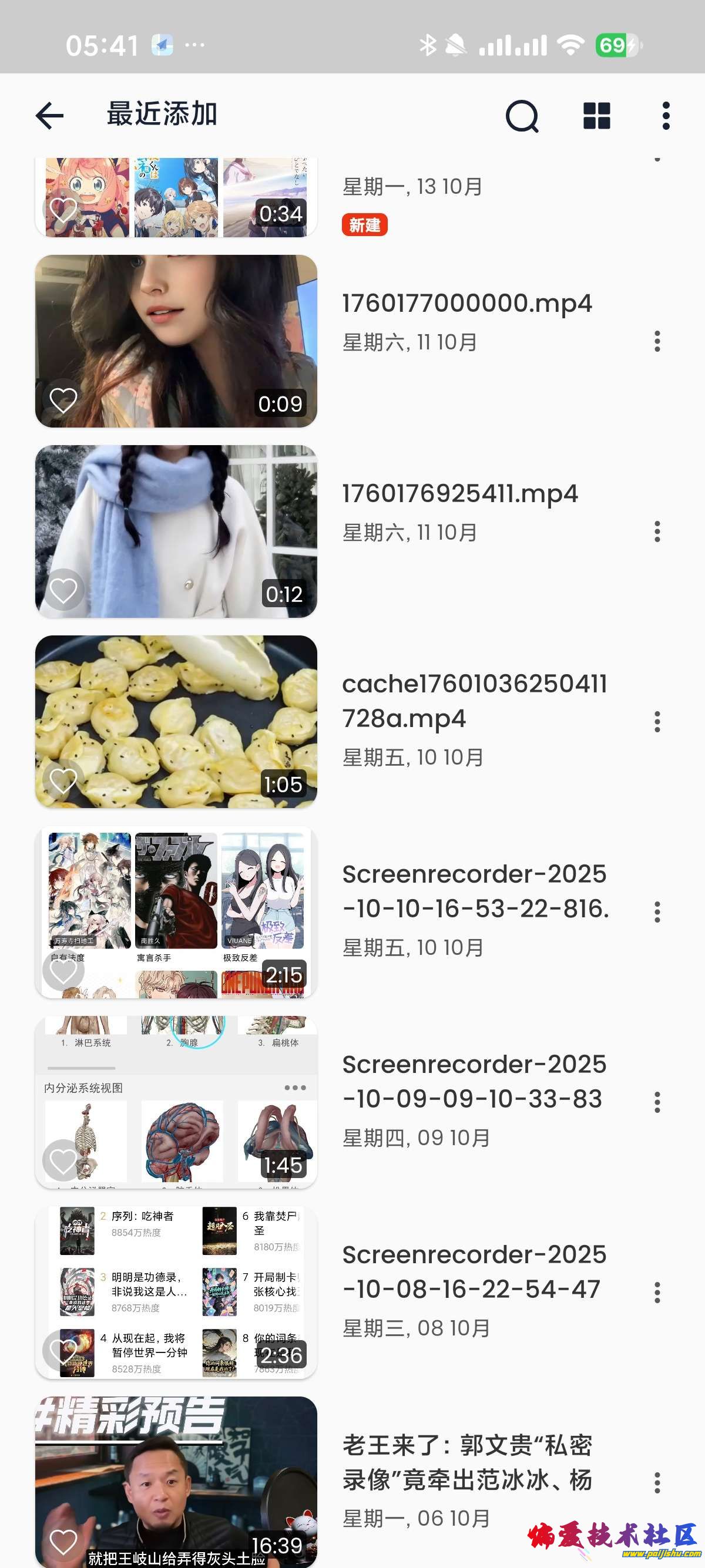The width and height of the screenshot is (705, 1568).
Task: Switch to grid view layout
Action: click(x=595, y=116)
